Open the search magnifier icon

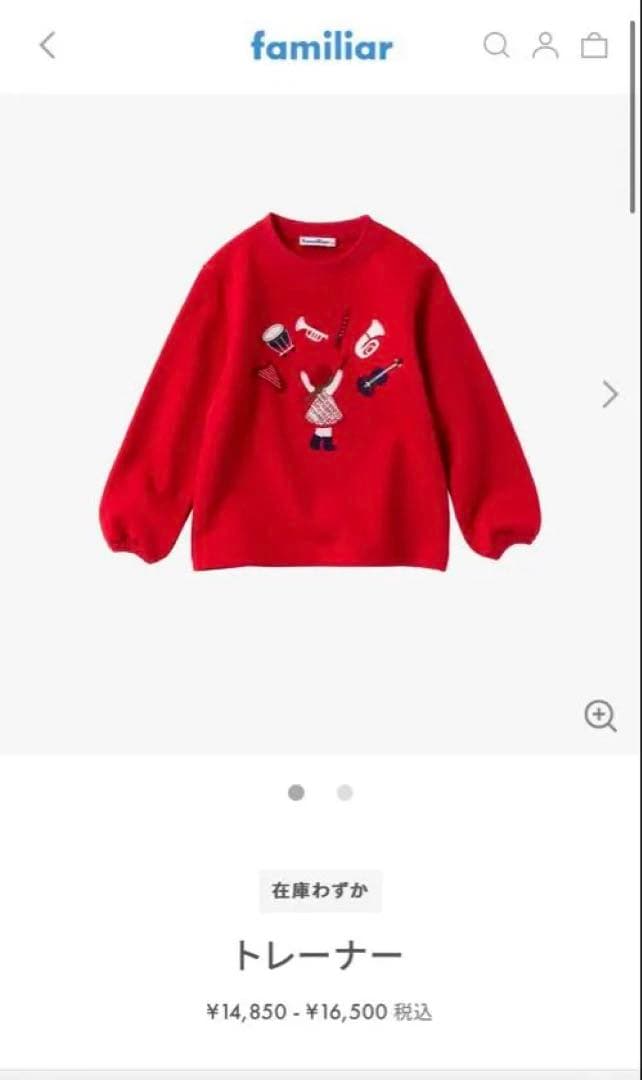[x=496, y=45]
